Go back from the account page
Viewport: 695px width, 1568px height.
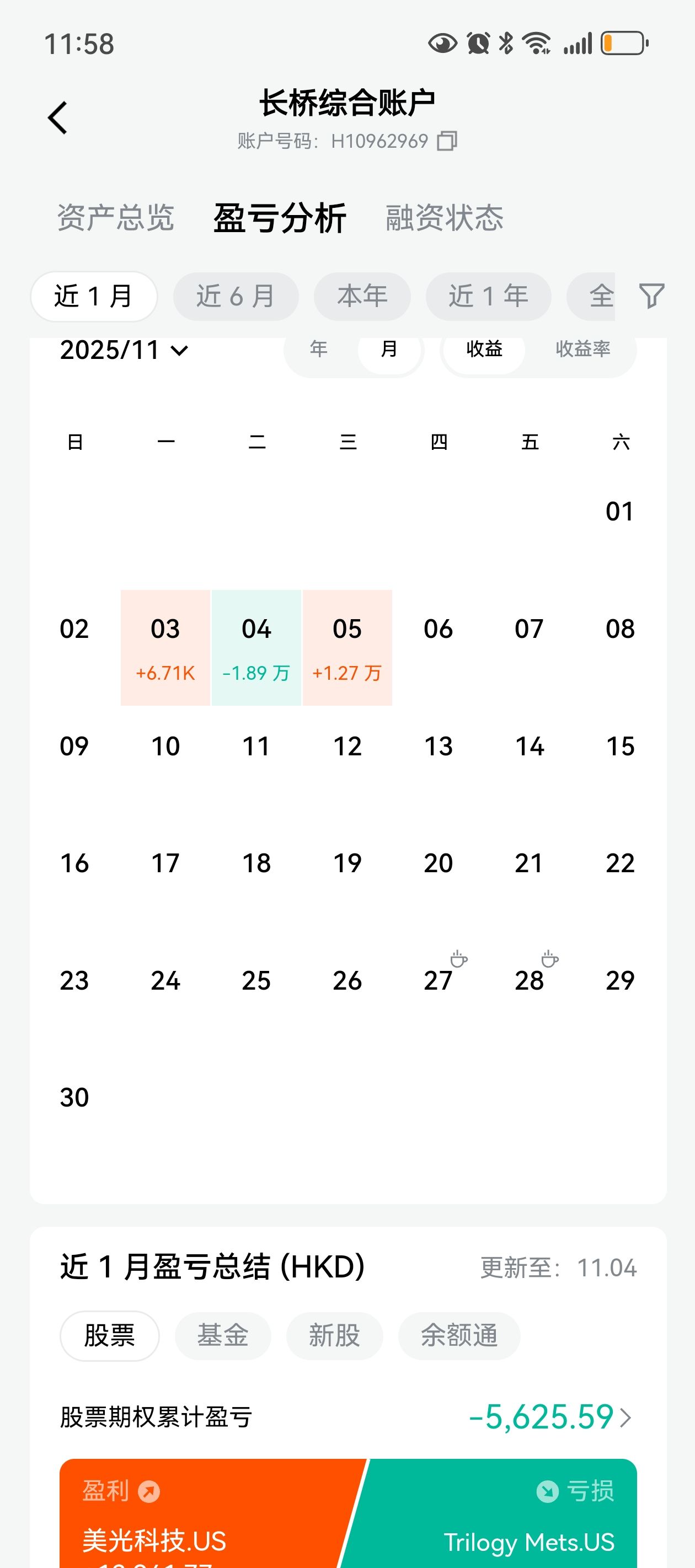58,117
